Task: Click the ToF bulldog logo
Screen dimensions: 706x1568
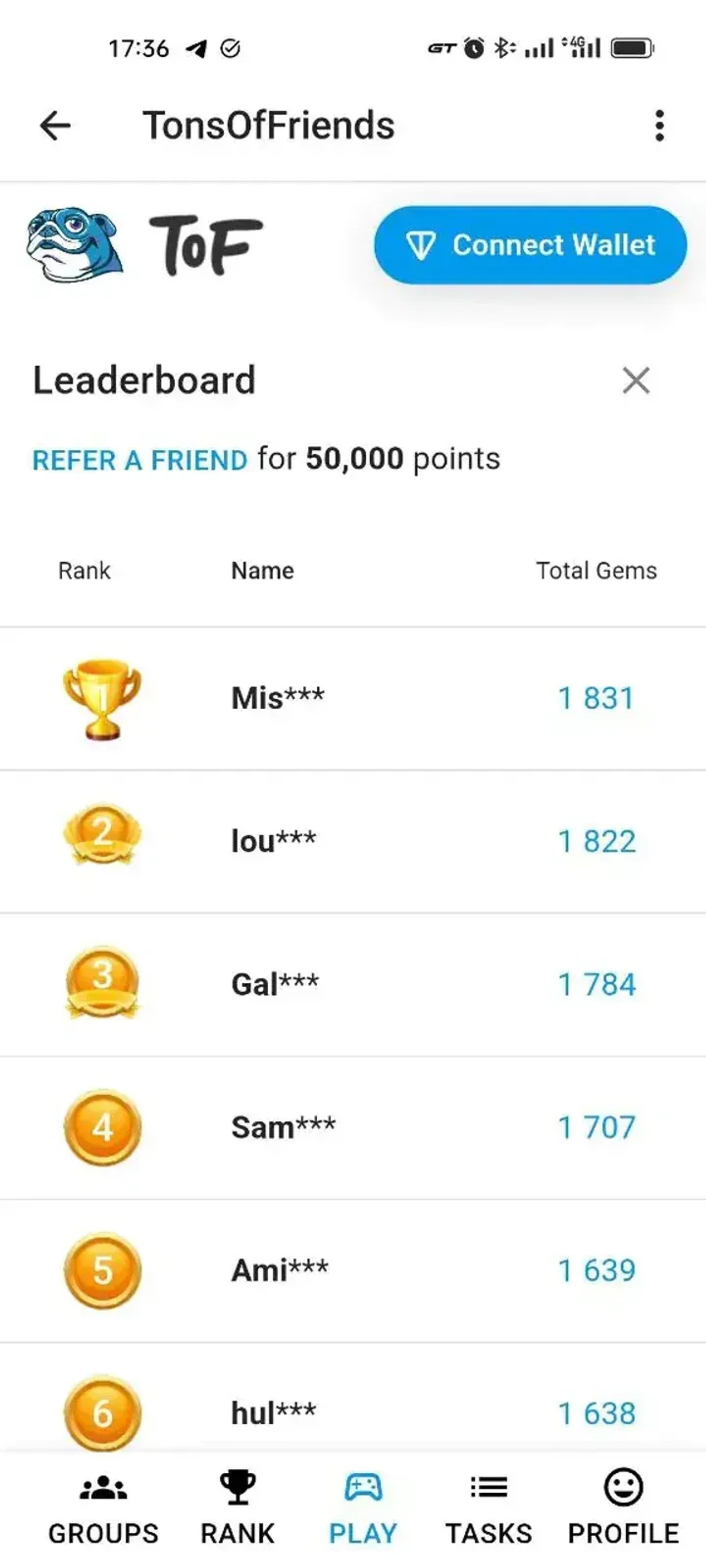Action: [73, 245]
